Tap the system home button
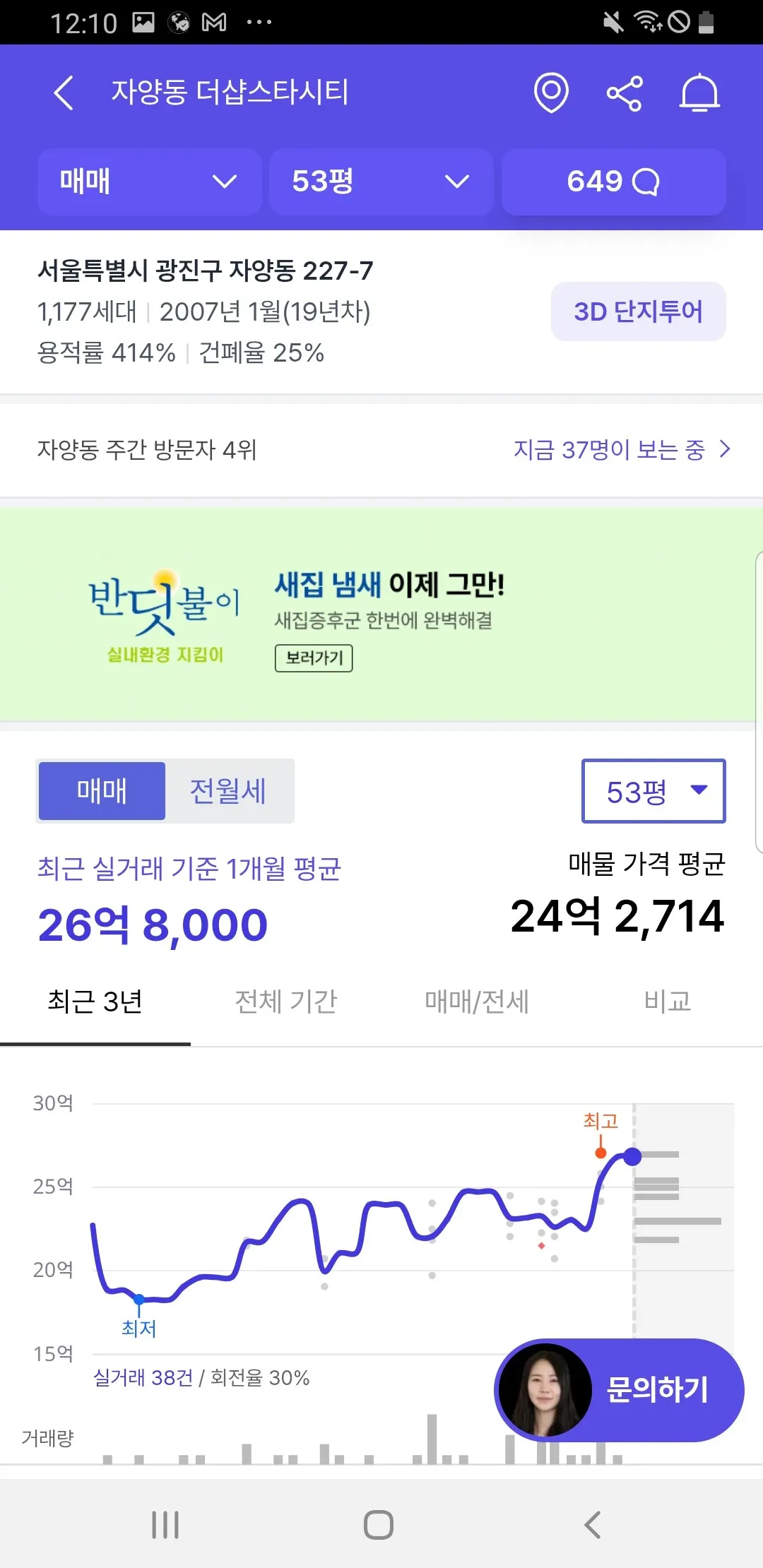The height and width of the screenshot is (1568, 763). point(379,1524)
